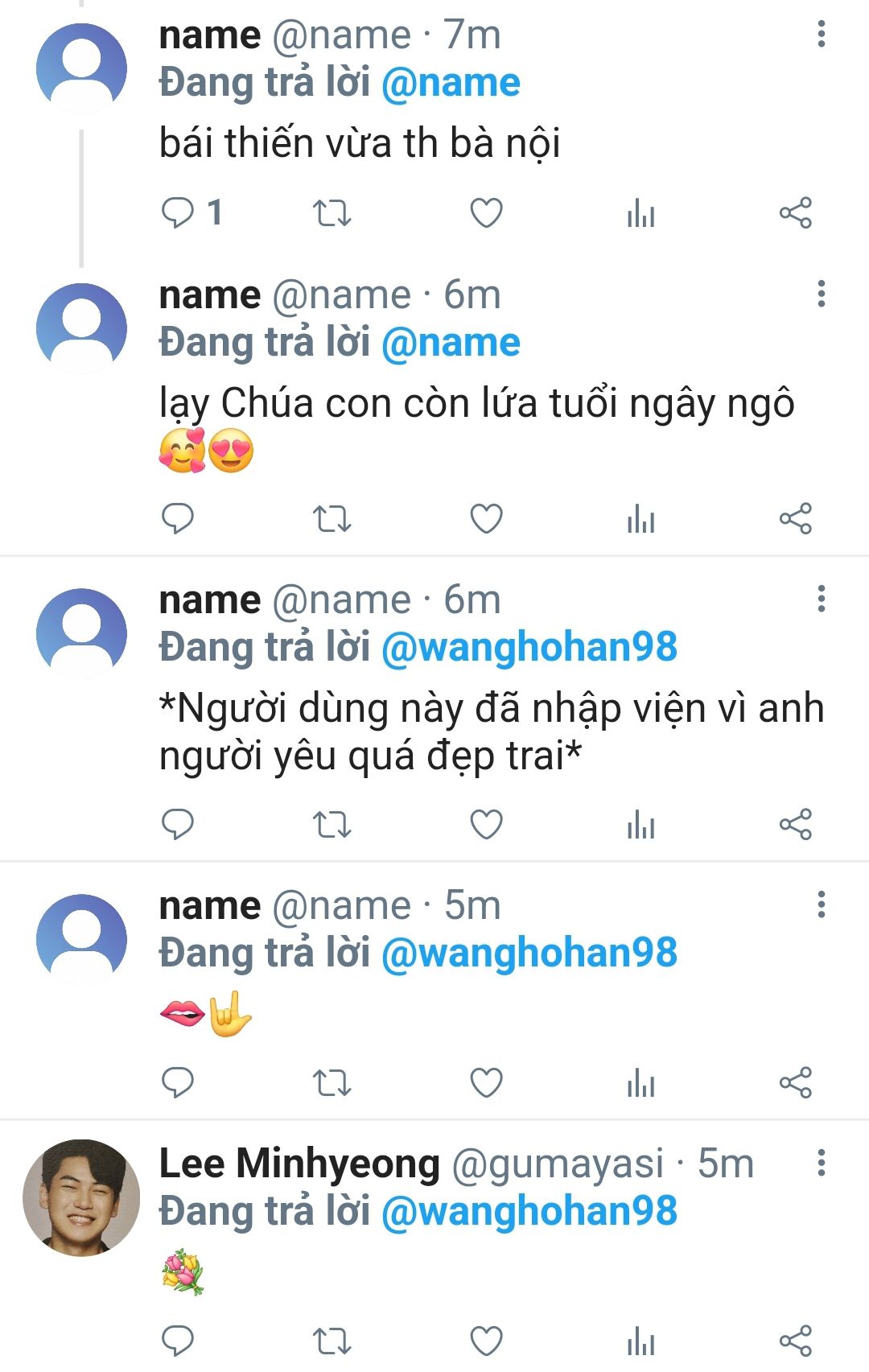The image size is (869, 1372).
Task: Open @wanghohan98 link in the "Người dùng này" reply
Action: (529, 648)
